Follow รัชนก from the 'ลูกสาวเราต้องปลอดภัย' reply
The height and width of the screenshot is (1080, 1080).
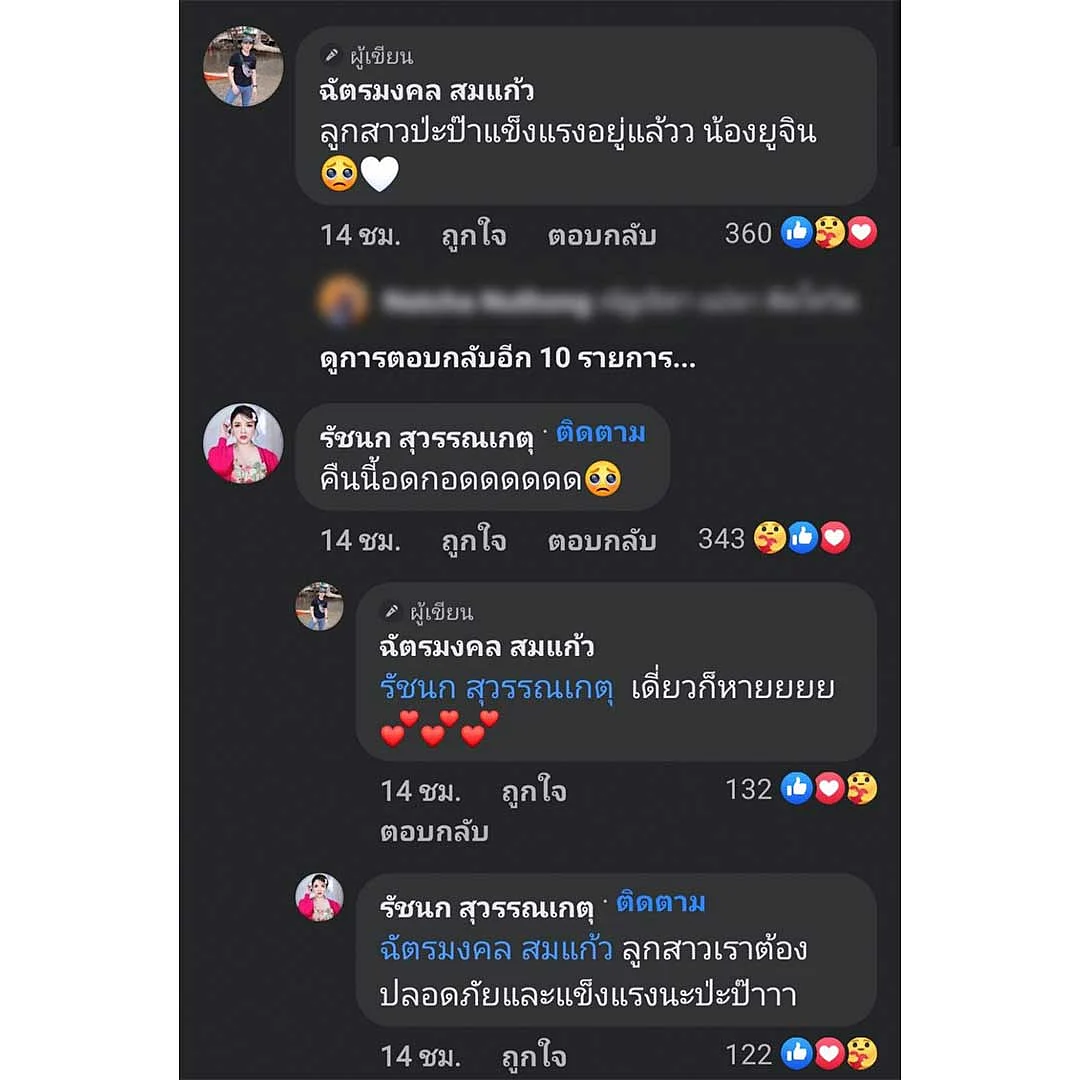660,903
